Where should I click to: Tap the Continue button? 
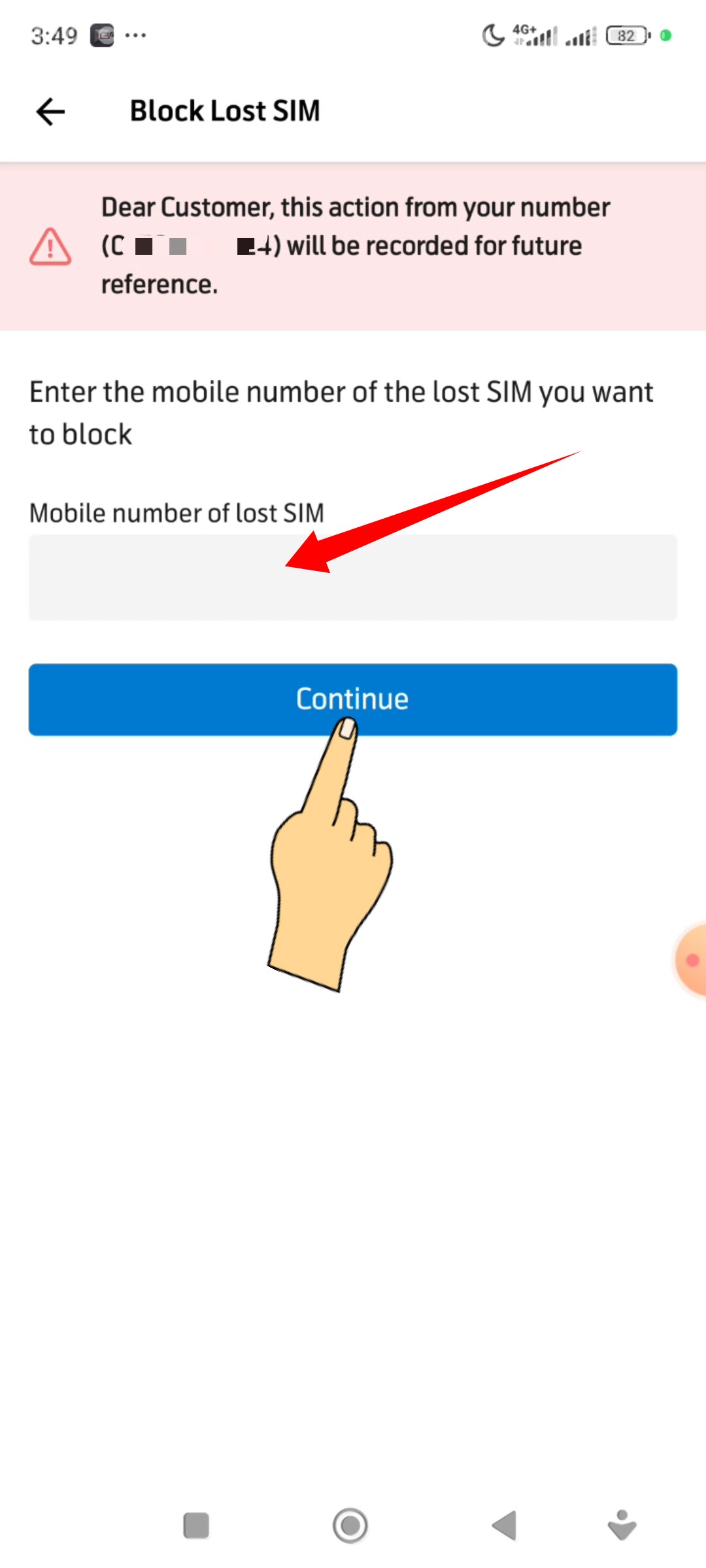pos(353,700)
